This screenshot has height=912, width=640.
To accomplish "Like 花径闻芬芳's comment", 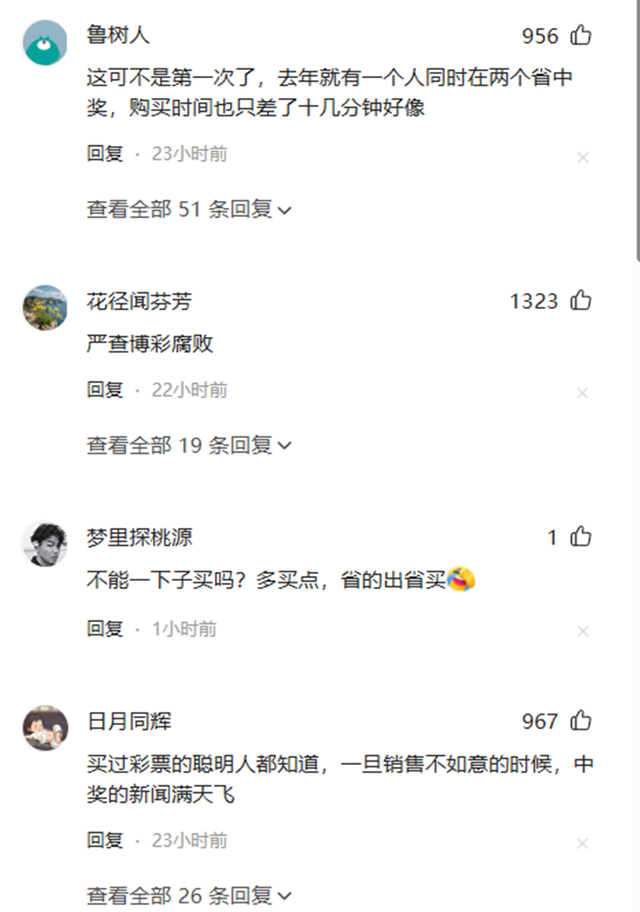I will pyautogui.click(x=581, y=300).
